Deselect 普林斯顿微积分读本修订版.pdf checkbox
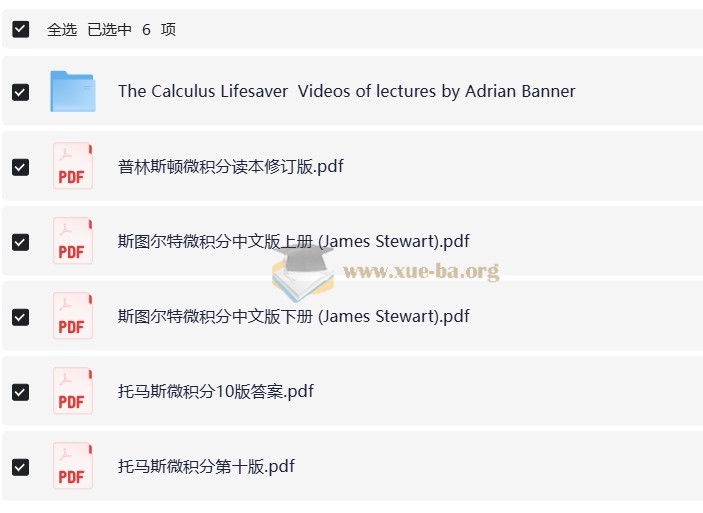The height and width of the screenshot is (513, 703). [x=20, y=166]
